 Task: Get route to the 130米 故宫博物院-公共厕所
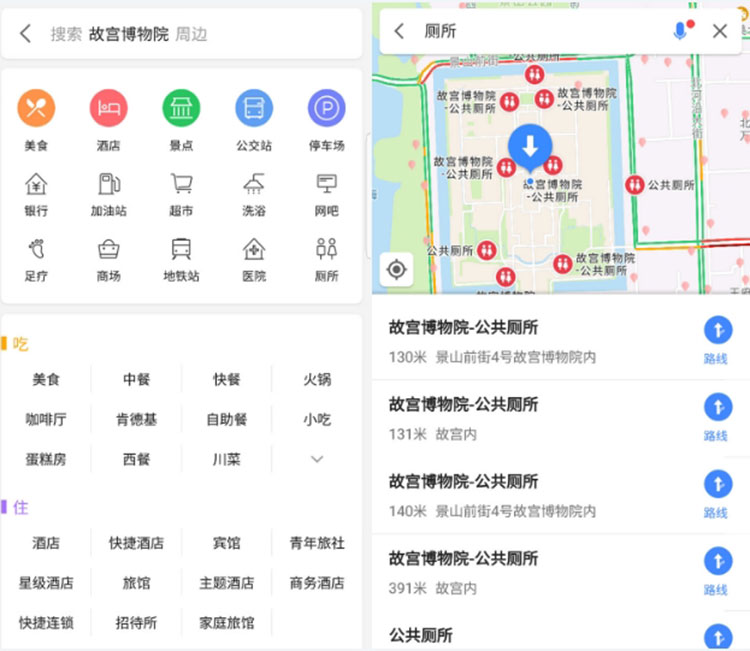[x=716, y=339]
